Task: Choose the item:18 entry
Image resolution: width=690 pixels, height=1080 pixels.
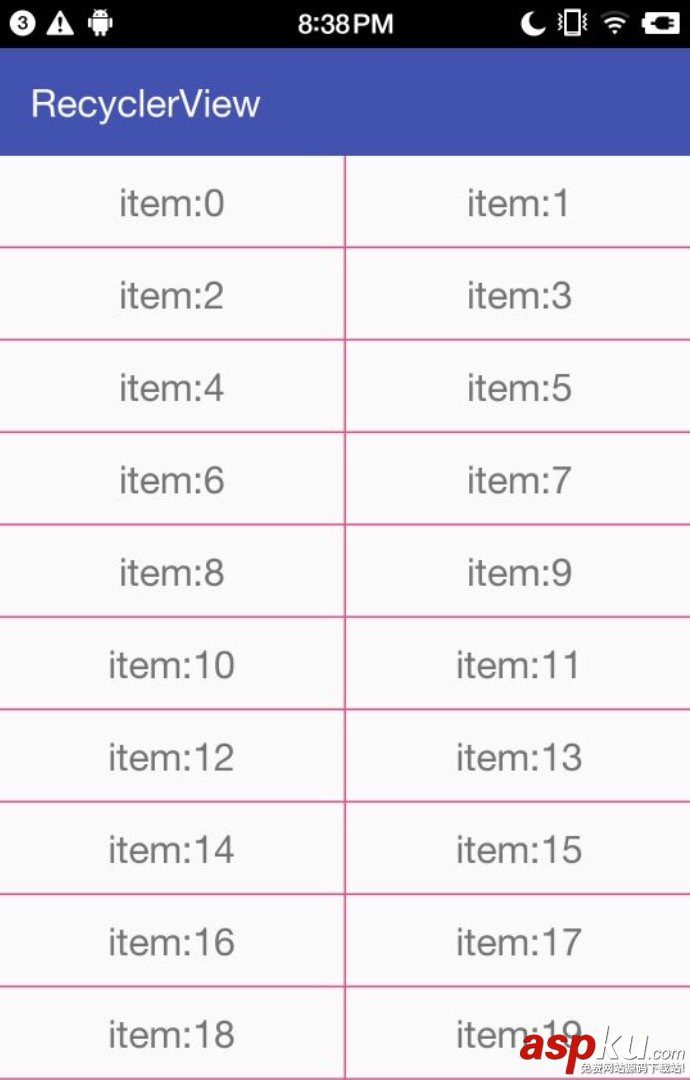Action: (x=171, y=1032)
